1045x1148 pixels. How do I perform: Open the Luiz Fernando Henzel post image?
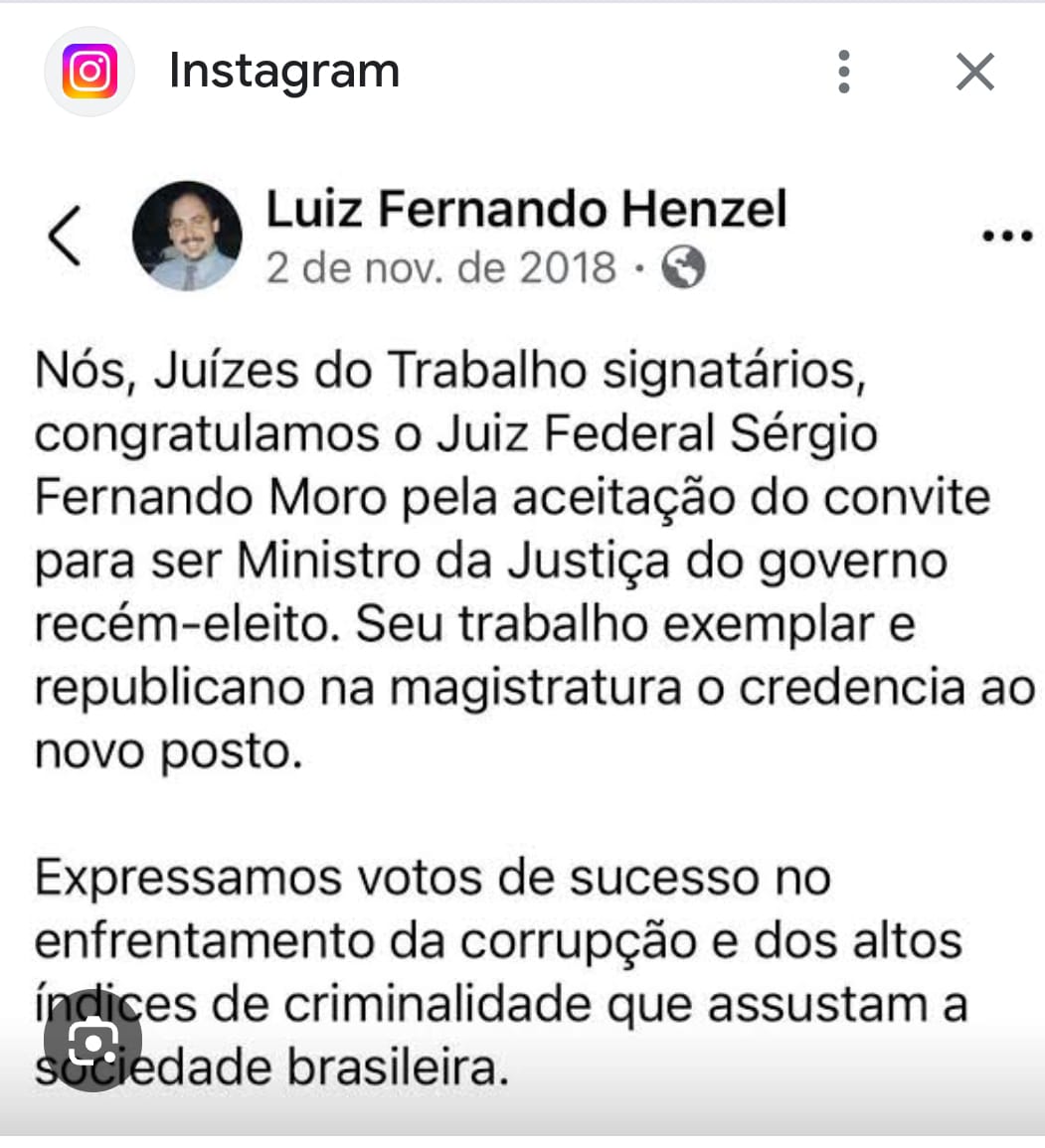522,636
